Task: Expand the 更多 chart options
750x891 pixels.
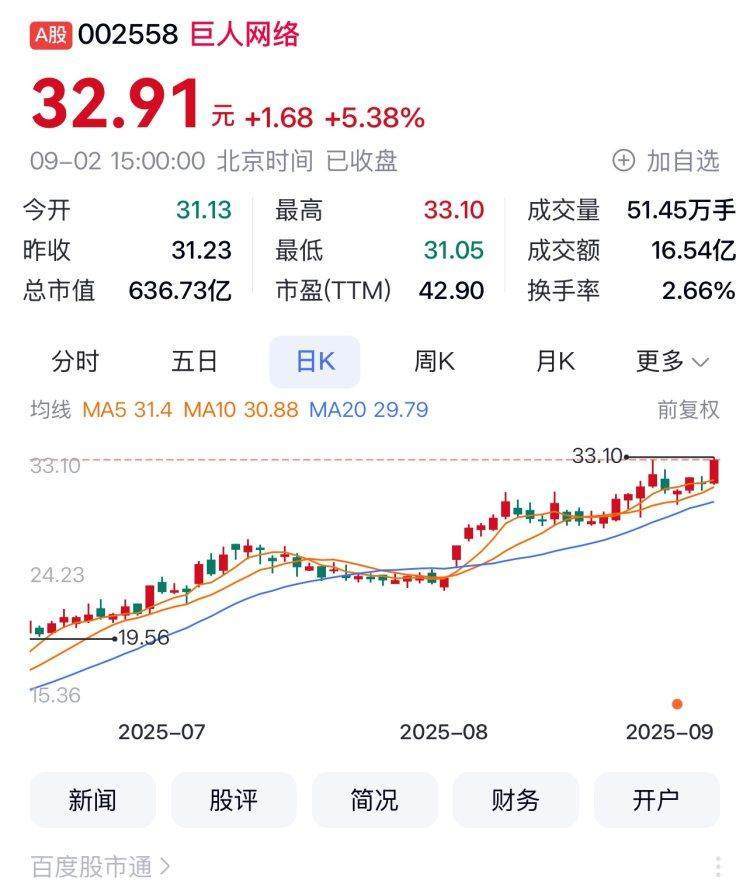Action: (x=672, y=362)
